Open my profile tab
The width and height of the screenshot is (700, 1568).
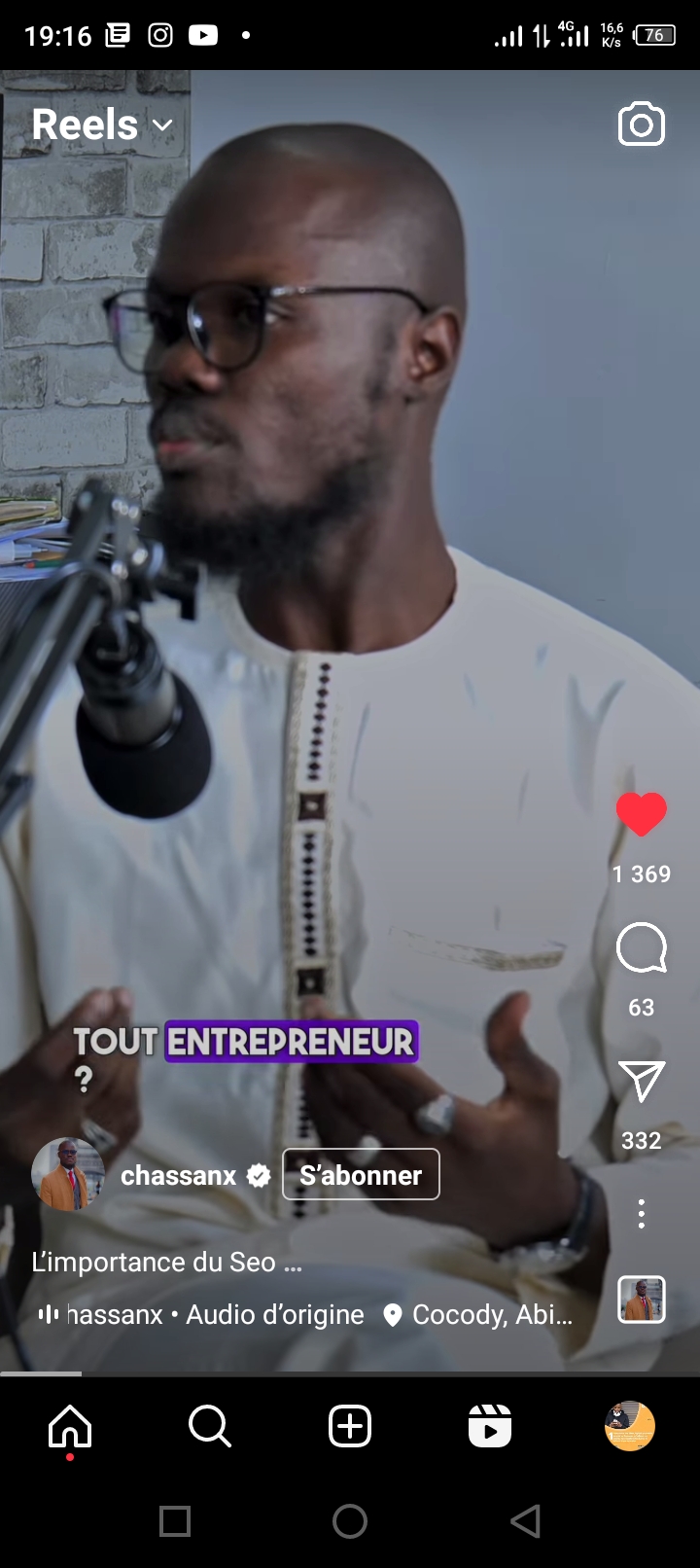pyautogui.click(x=630, y=1427)
